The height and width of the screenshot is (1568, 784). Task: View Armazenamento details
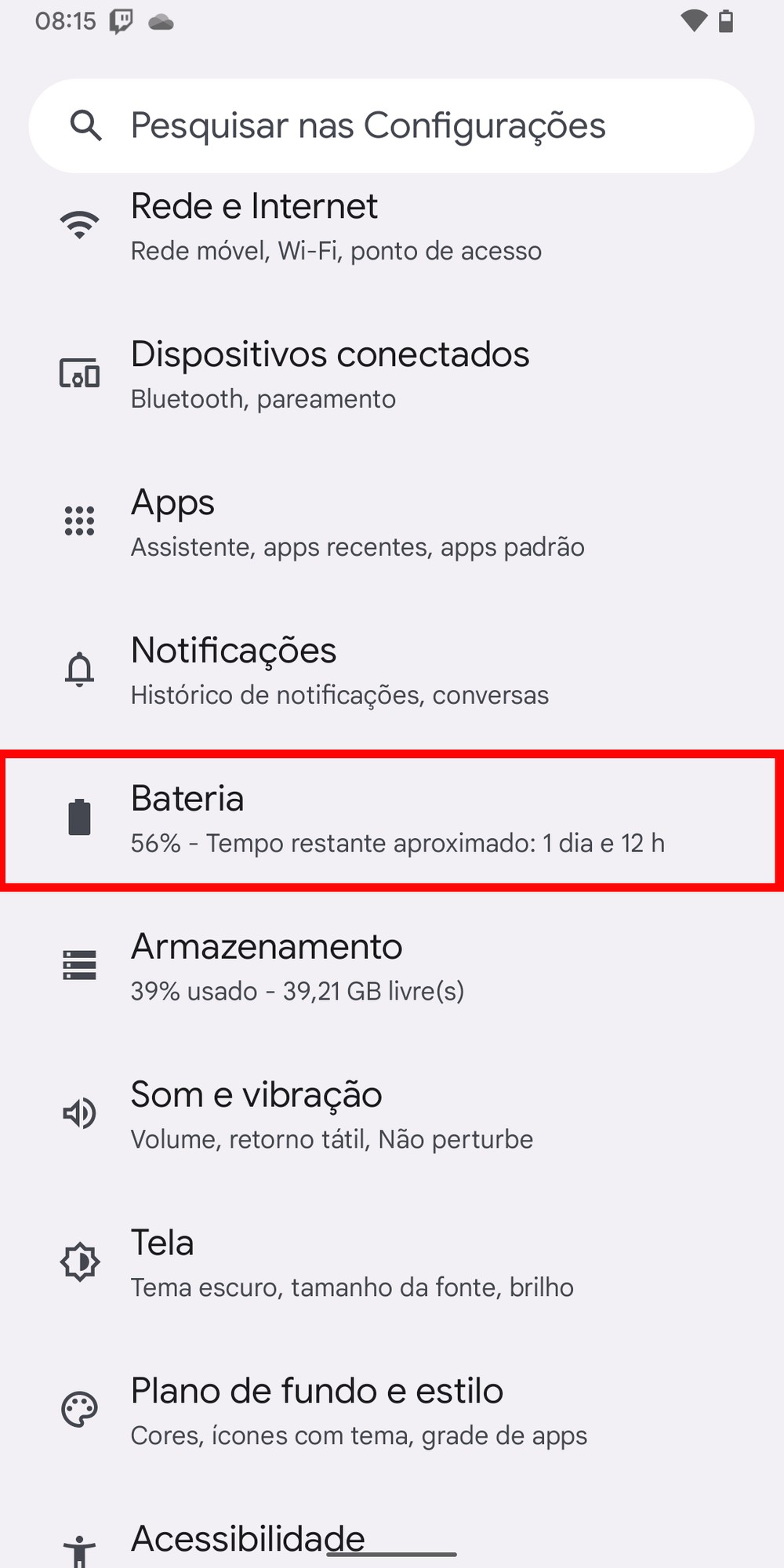pos(392,967)
